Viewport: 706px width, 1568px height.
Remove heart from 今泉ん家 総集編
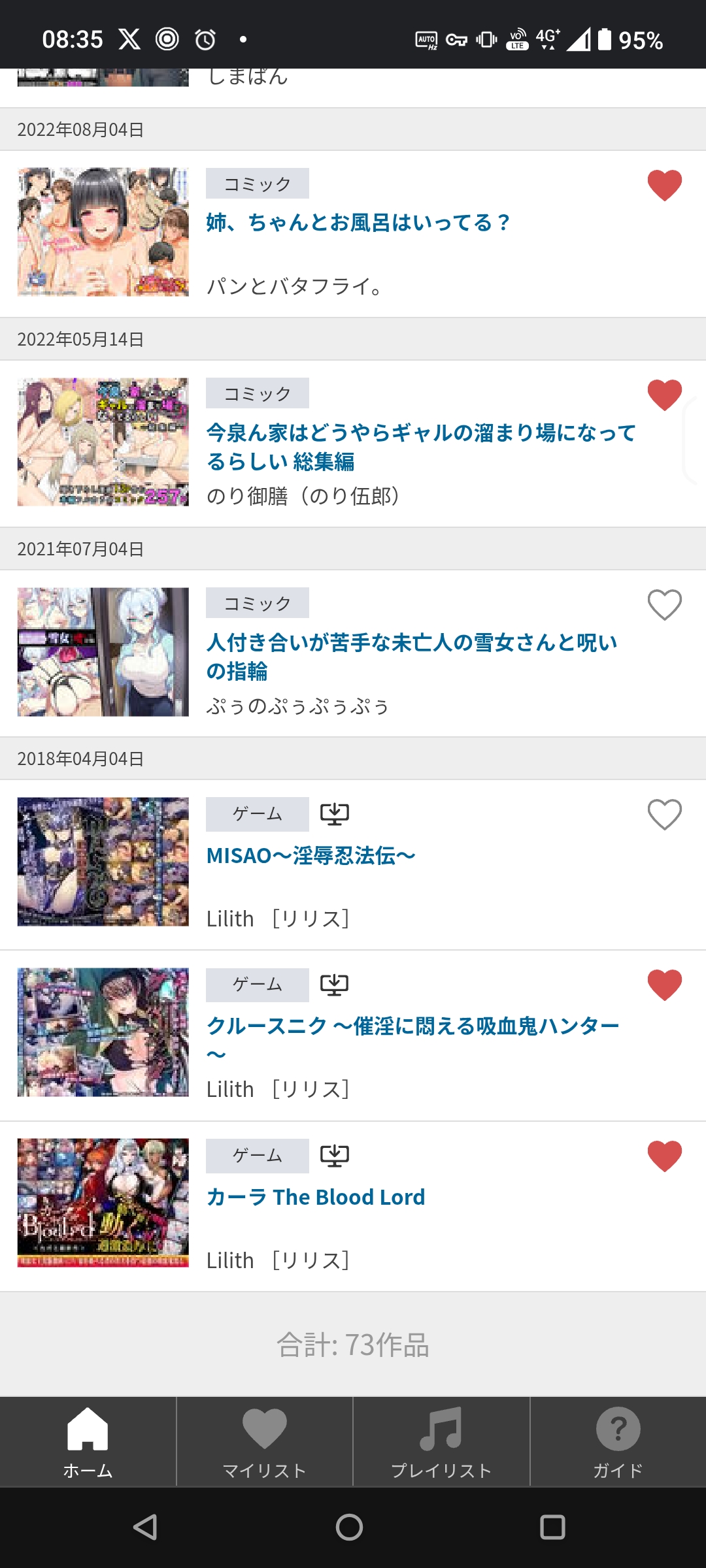coord(664,395)
